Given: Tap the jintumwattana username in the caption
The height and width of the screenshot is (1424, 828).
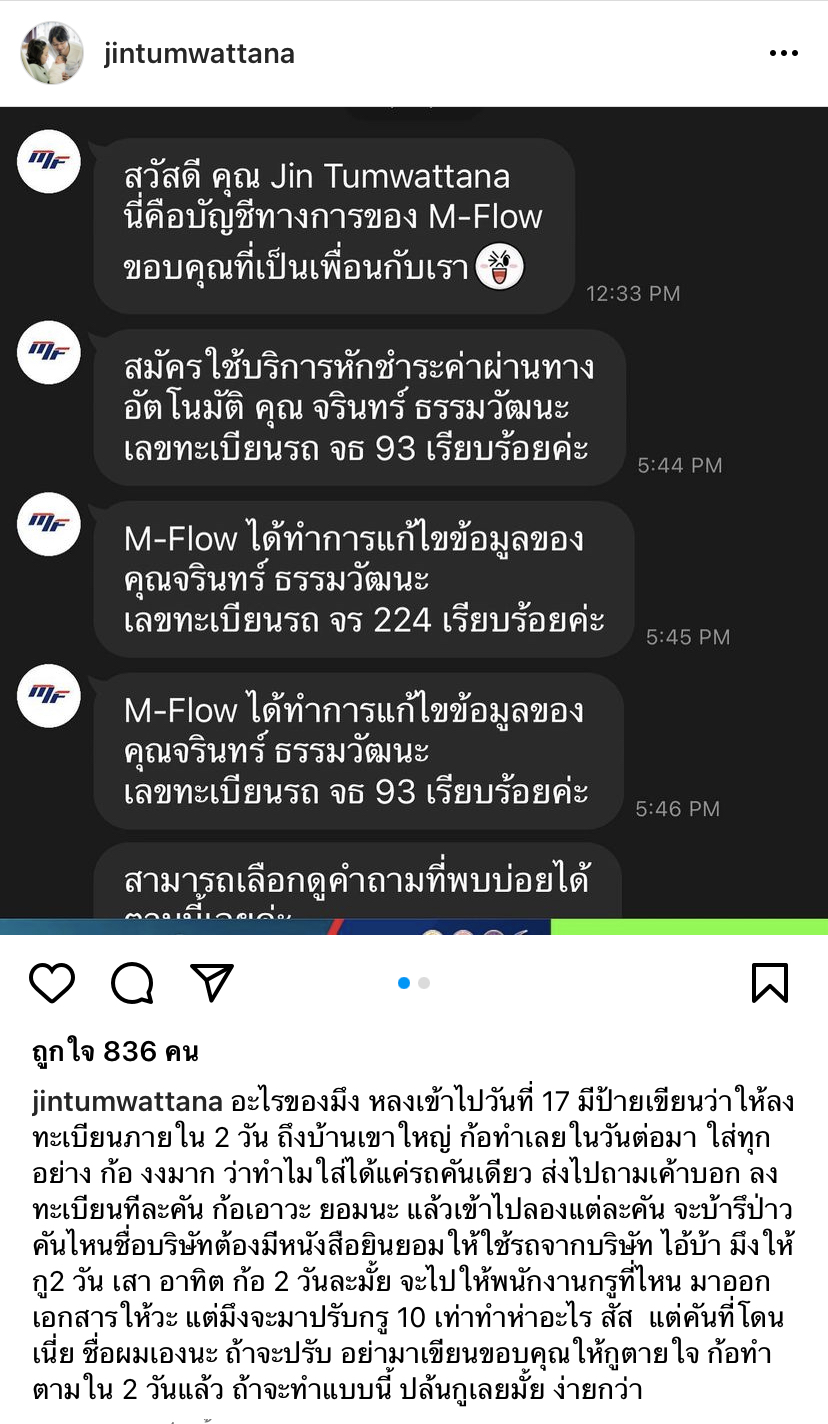Looking at the screenshot, I should click(127, 1102).
